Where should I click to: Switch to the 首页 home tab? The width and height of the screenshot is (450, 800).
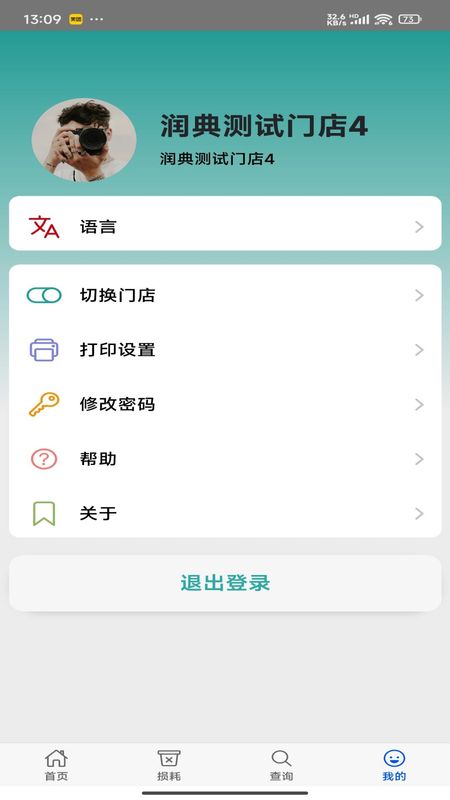click(56, 765)
